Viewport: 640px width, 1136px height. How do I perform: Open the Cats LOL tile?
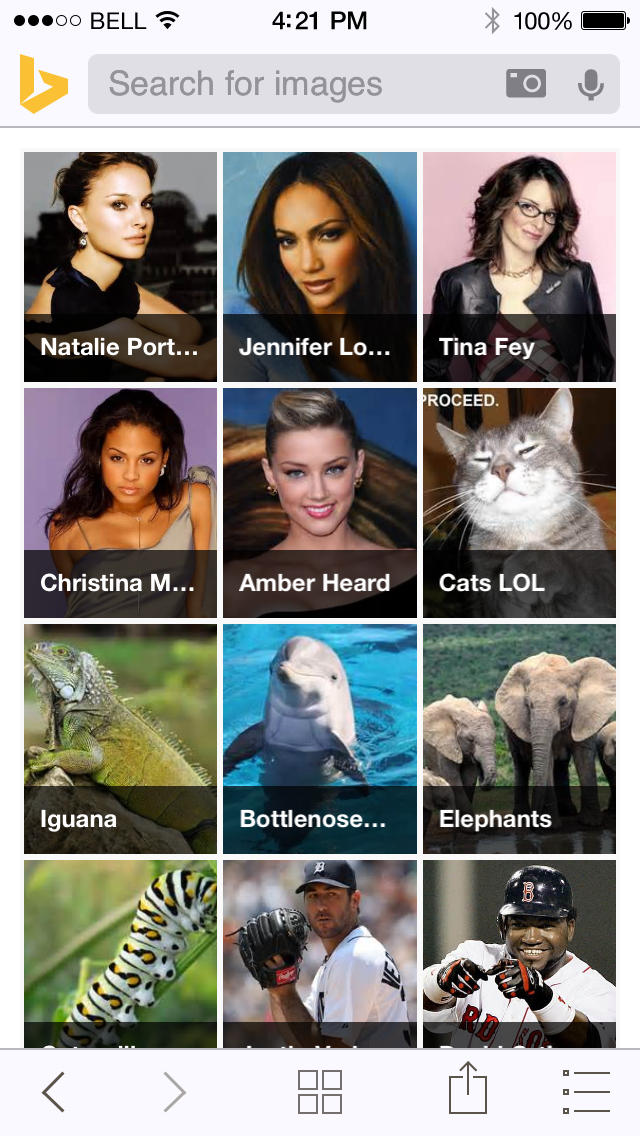coord(519,502)
